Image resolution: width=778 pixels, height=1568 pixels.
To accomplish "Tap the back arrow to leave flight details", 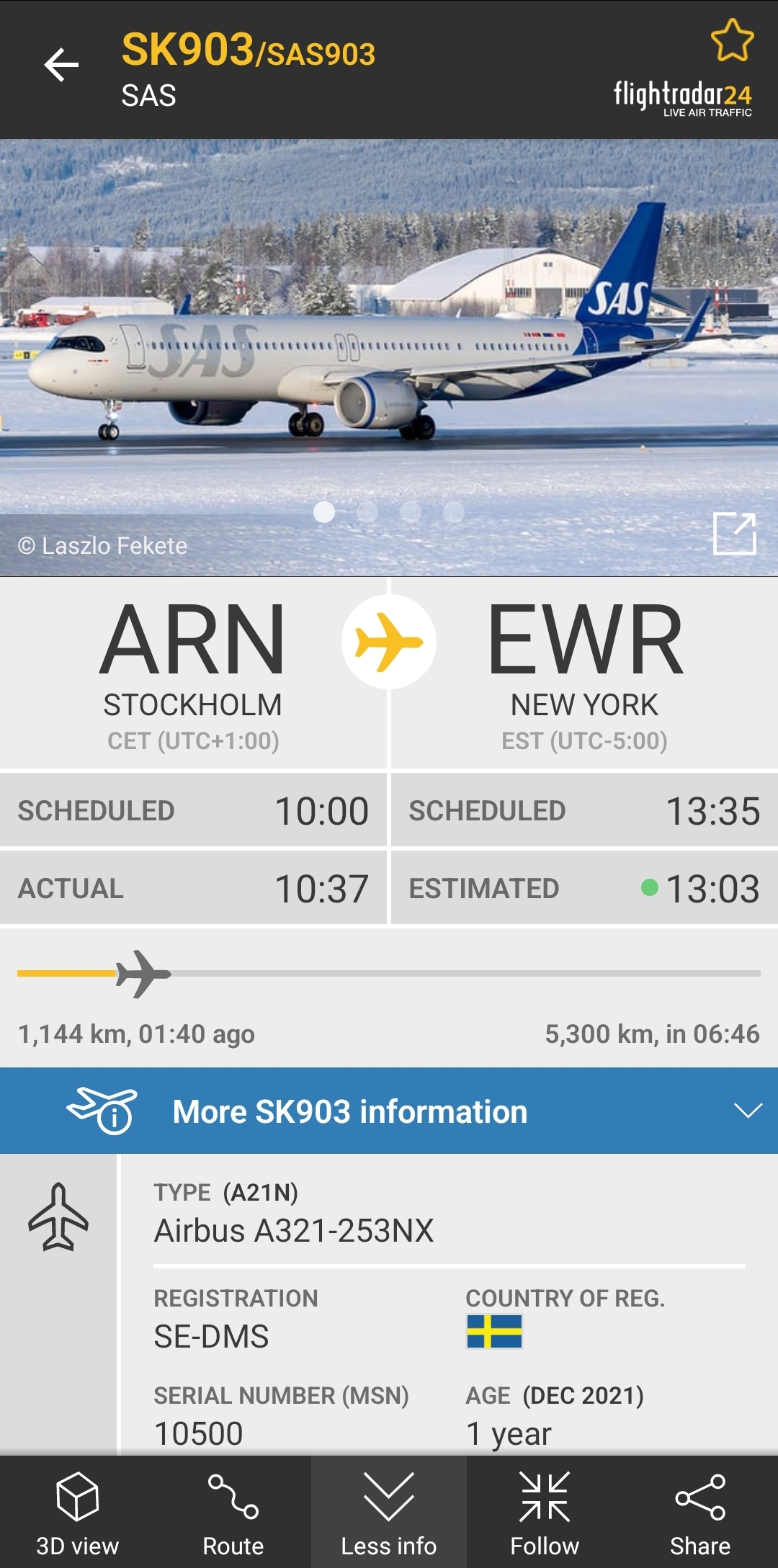I will click(x=61, y=65).
